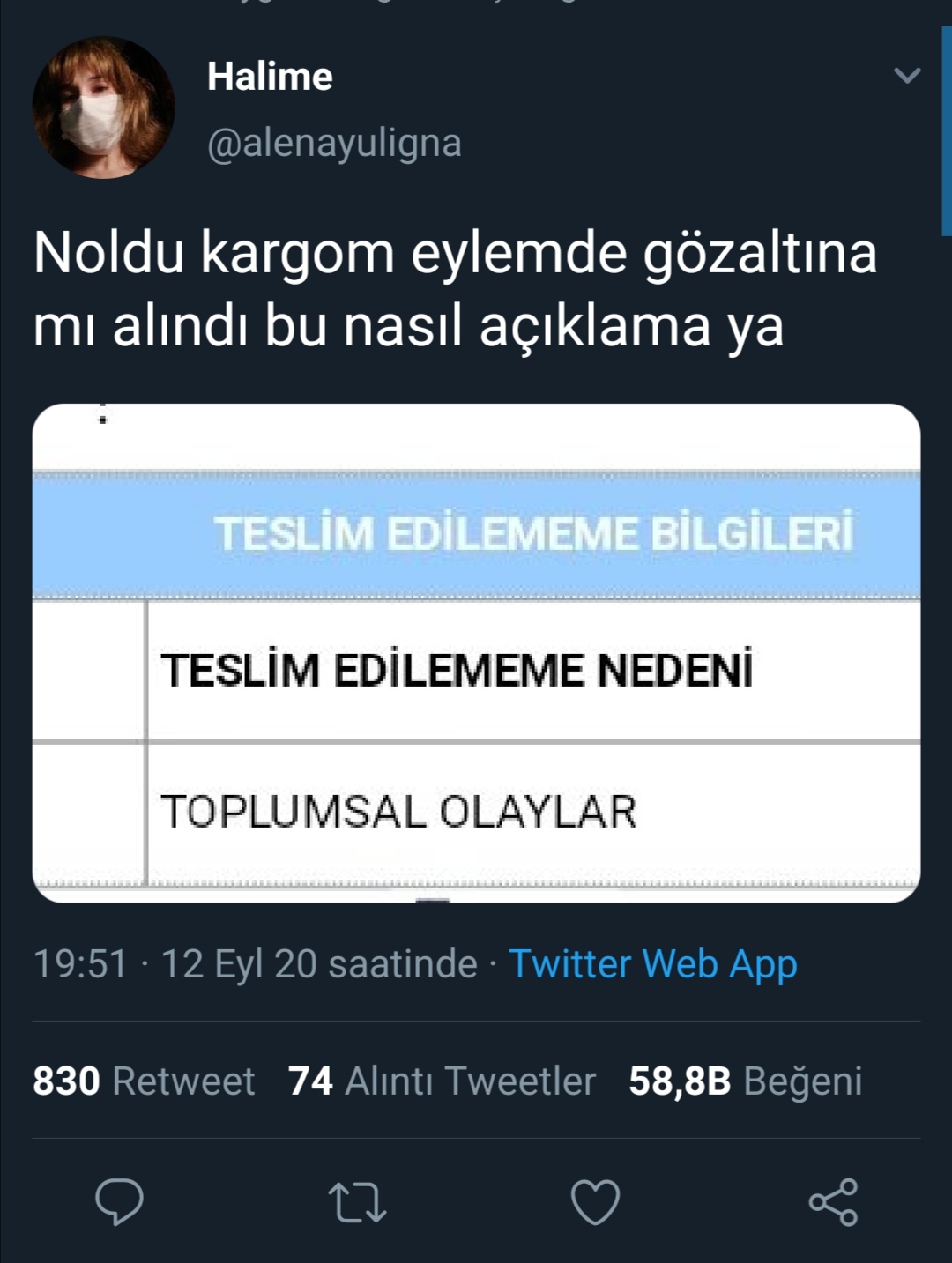
Task: Open the @alenayuligna handle profile
Action: tap(334, 143)
